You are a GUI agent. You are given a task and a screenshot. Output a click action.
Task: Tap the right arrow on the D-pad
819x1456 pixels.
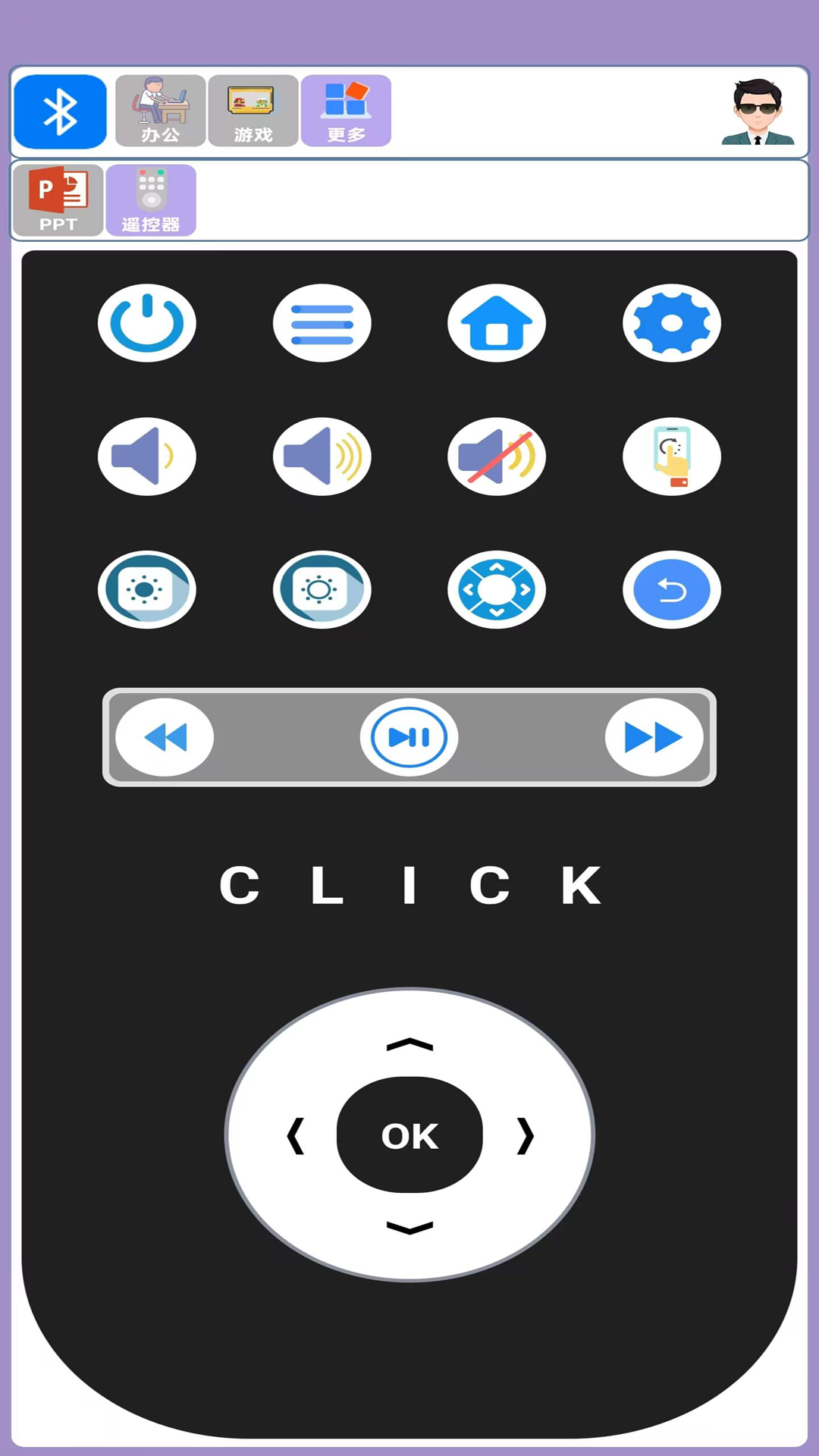tap(526, 1135)
